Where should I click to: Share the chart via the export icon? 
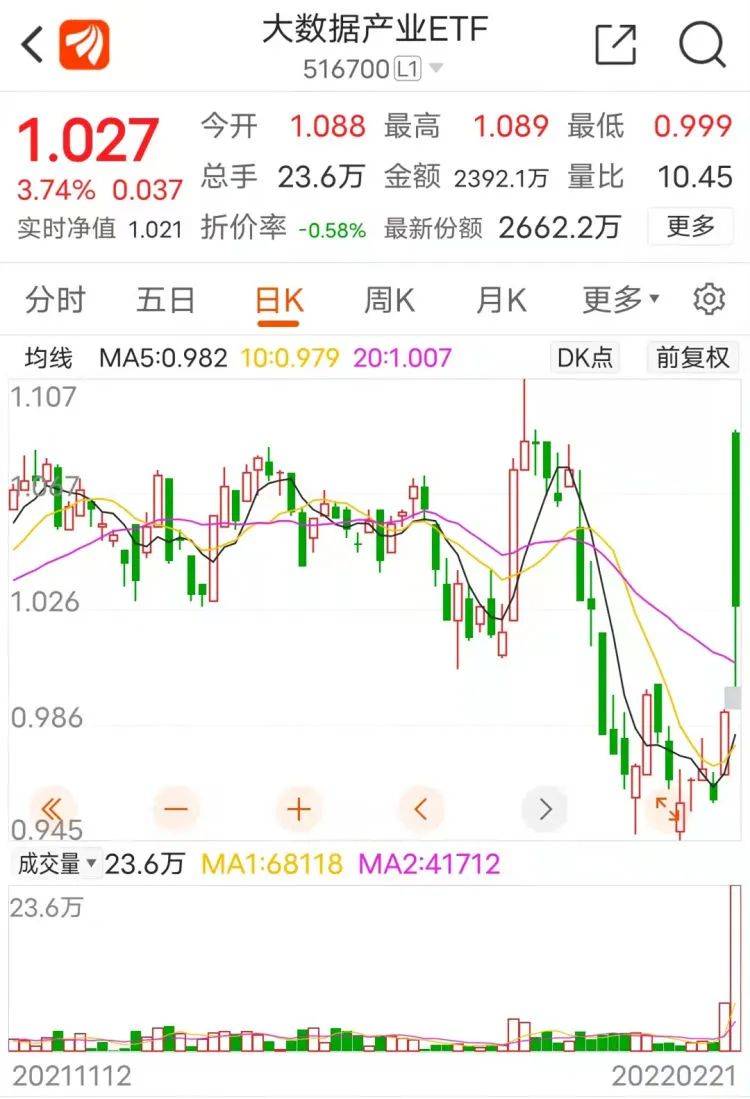[x=617, y=44]
